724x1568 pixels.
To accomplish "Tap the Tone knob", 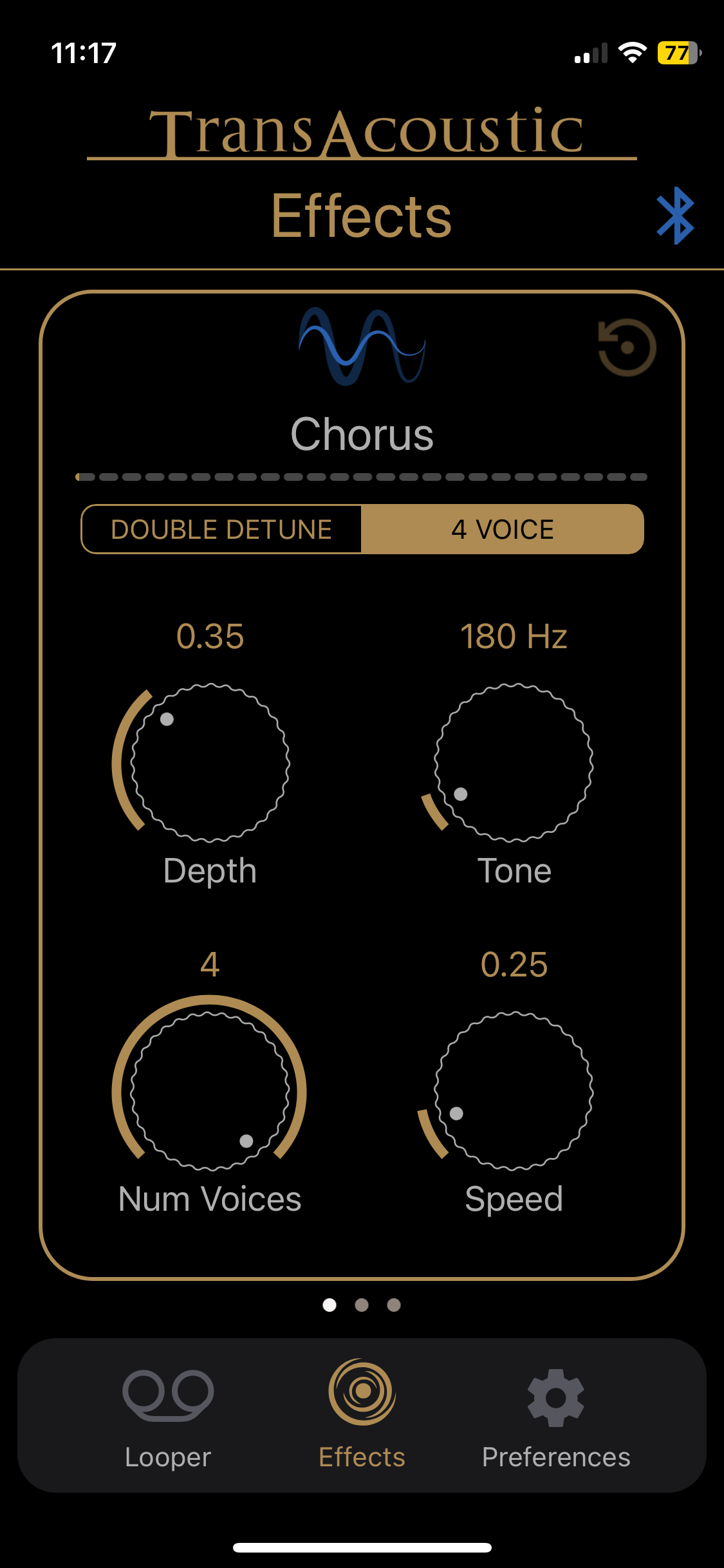I will coord(514,762).
